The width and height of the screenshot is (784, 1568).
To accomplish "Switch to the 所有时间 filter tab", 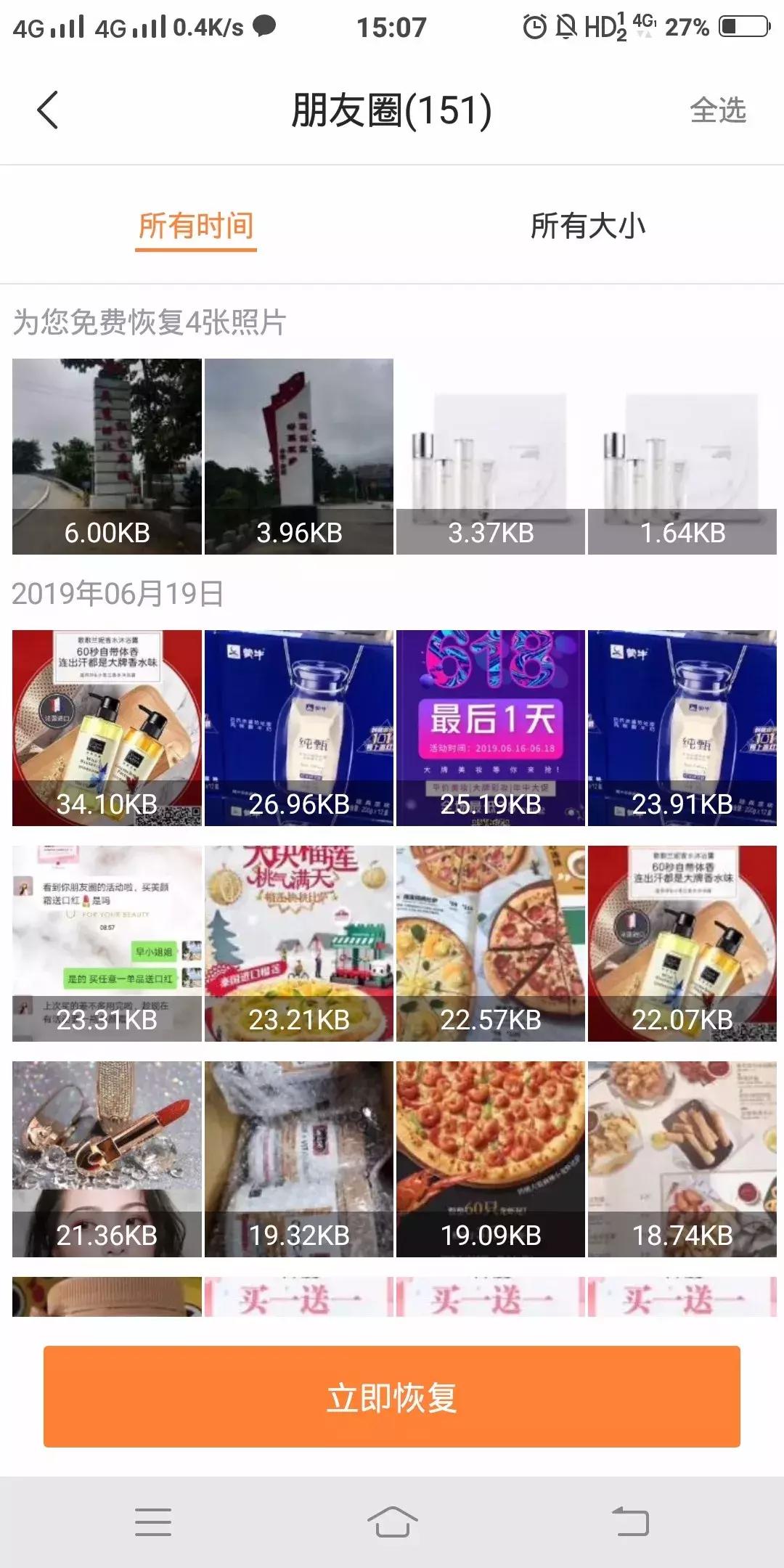I will 195,226.
